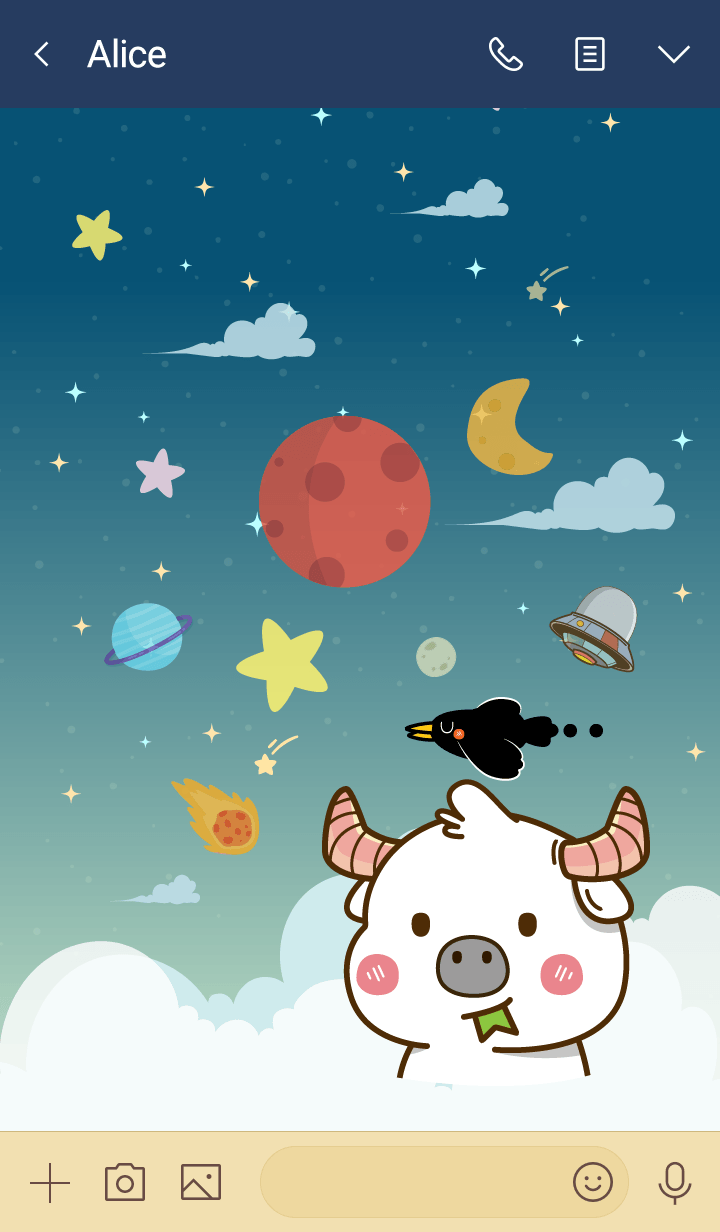Viewport: 720px width, 1232px height.
Task: Record a voice message with the microphone
Action: [x=675, y=1182]
